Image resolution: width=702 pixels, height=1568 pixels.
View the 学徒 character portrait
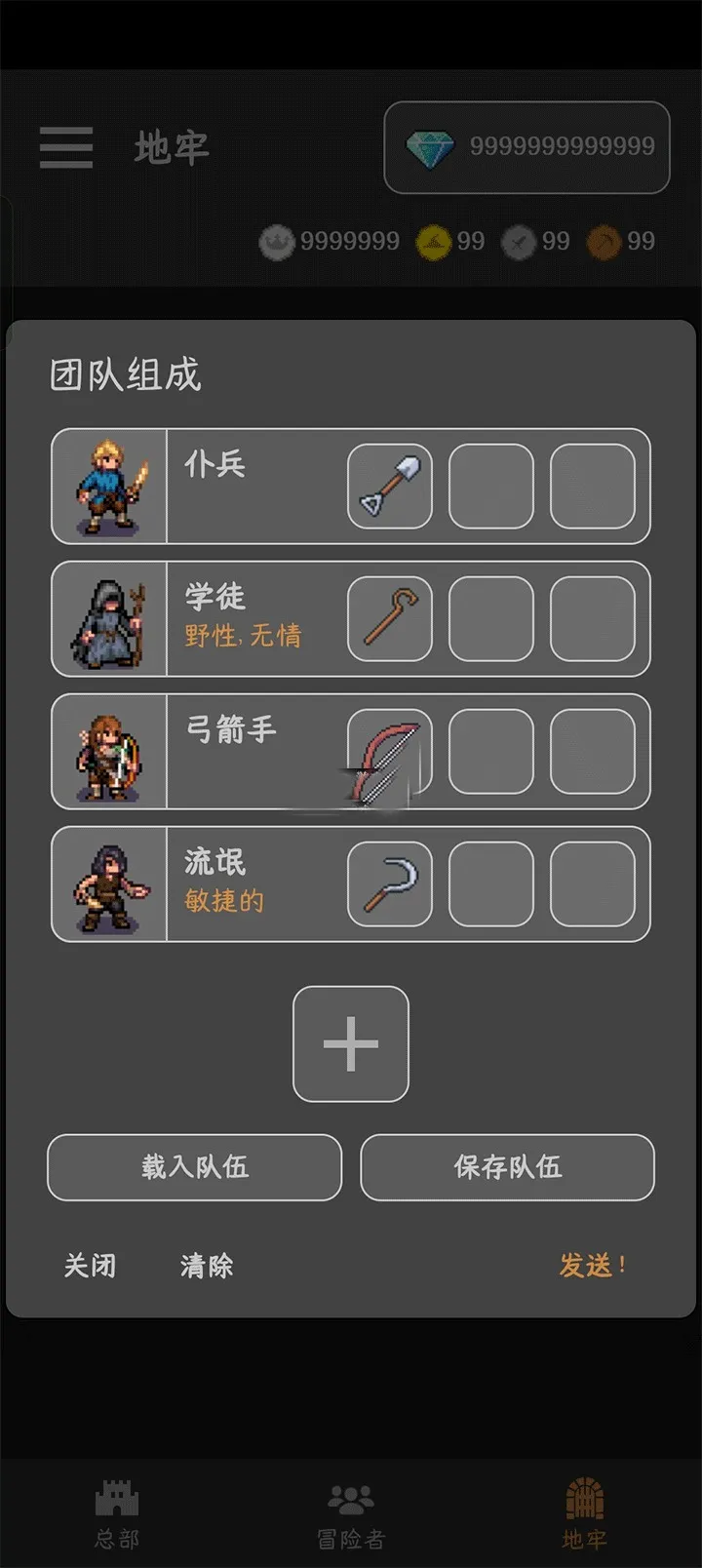[109, 618]
